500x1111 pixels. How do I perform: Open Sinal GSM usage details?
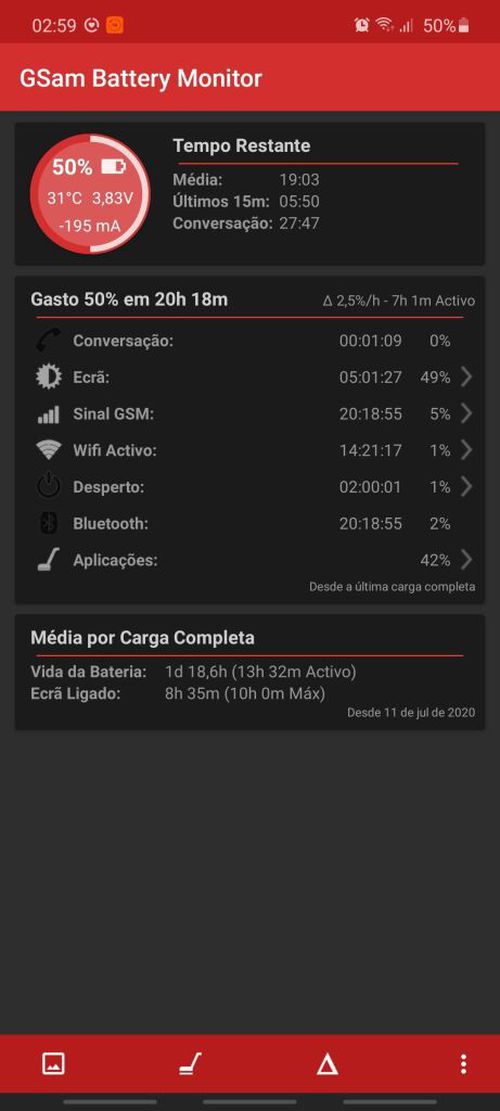[250, 414]
